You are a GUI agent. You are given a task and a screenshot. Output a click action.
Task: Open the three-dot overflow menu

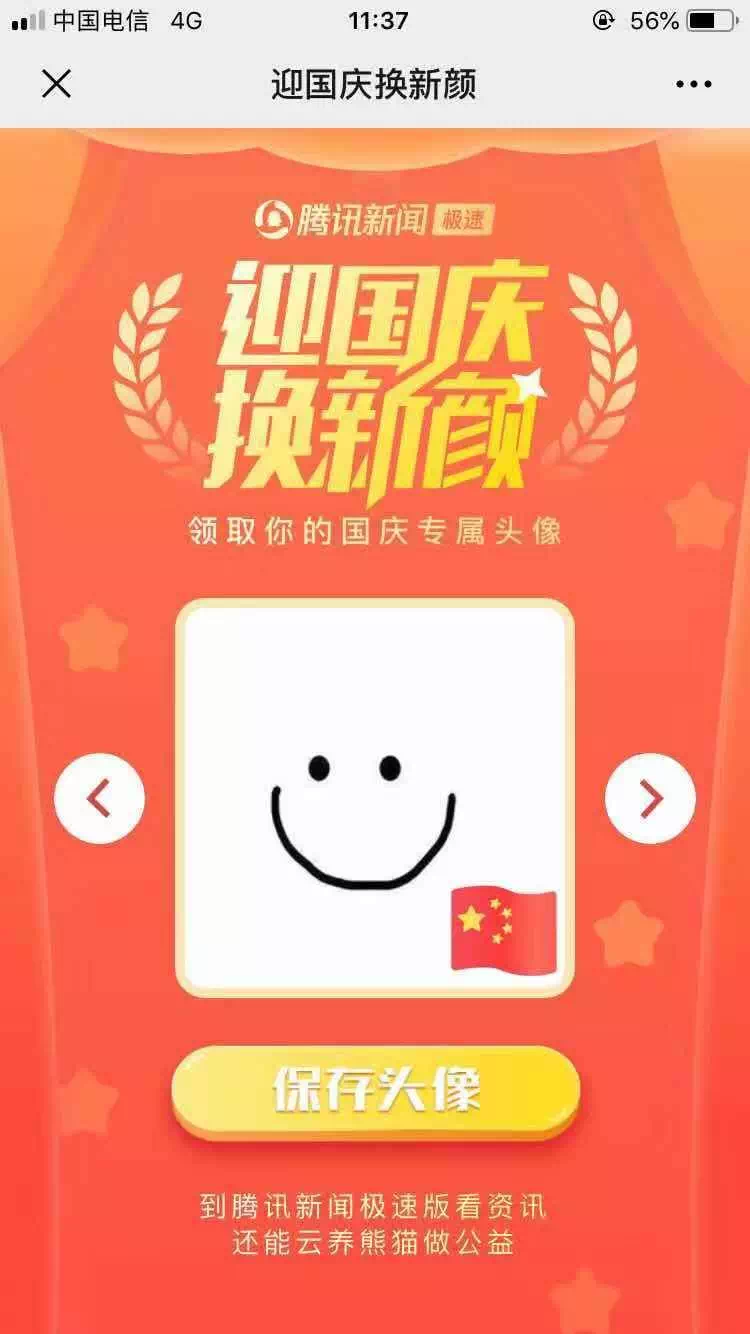tap(693, 85)
